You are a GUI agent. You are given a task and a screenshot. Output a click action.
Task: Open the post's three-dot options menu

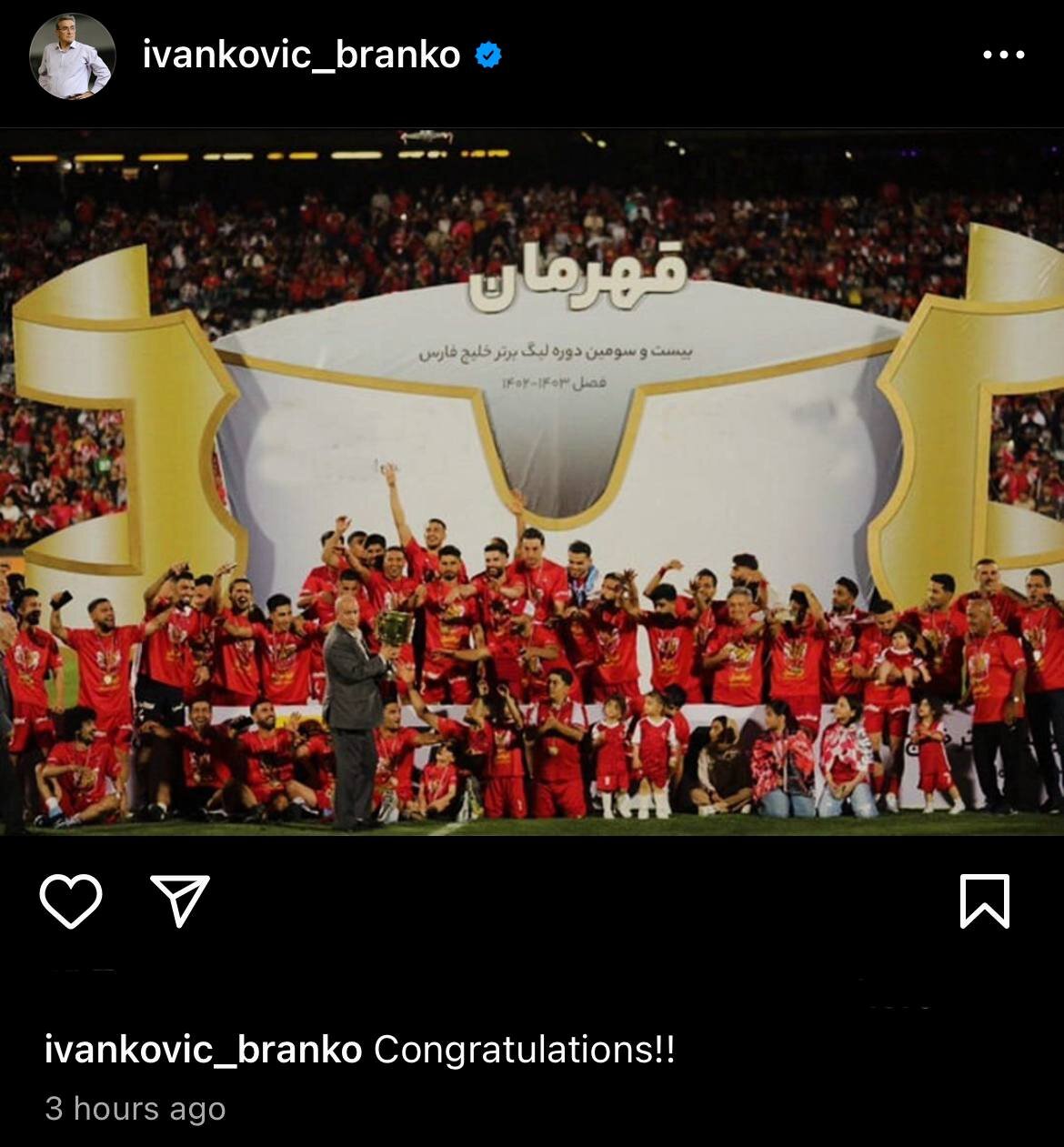1004,55
